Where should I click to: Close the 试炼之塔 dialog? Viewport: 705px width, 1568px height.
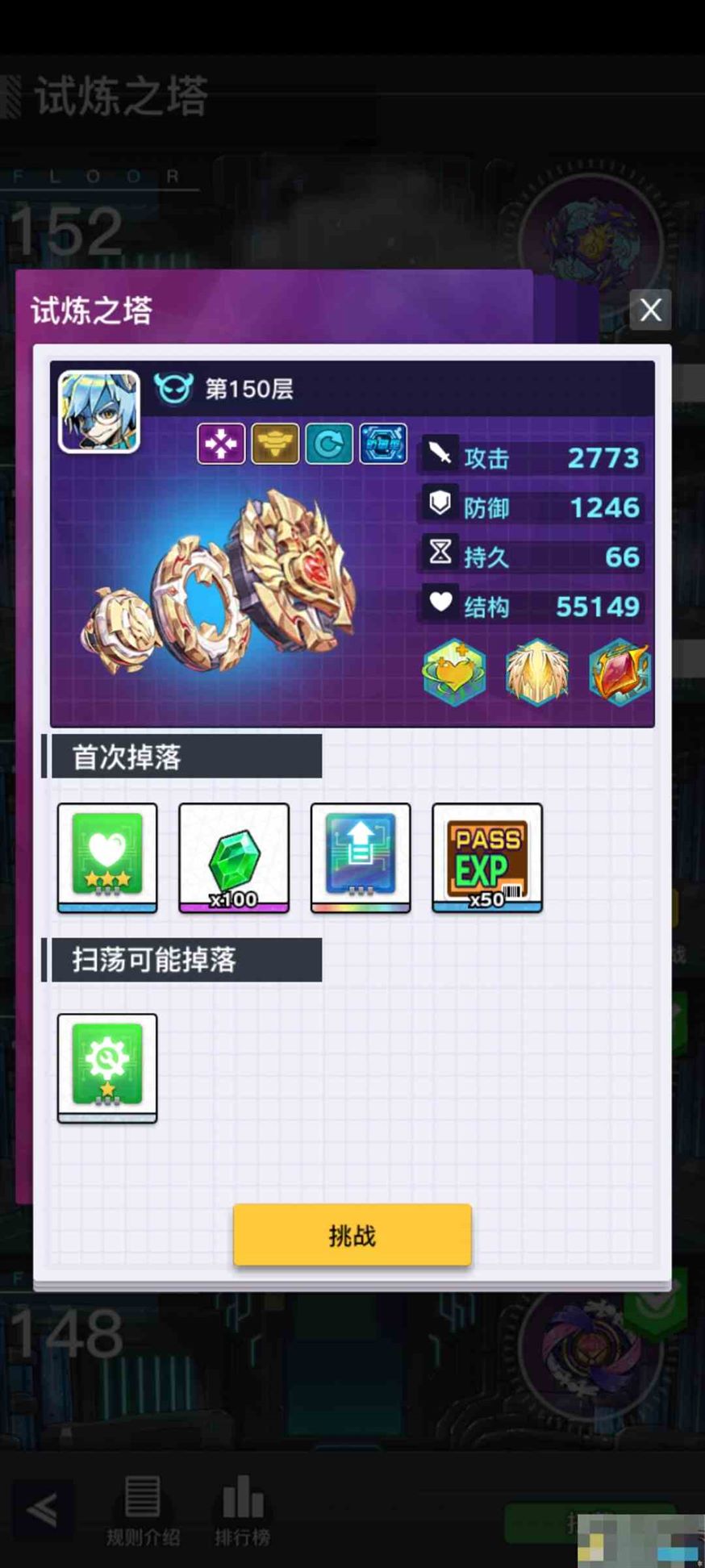point(650,311)
